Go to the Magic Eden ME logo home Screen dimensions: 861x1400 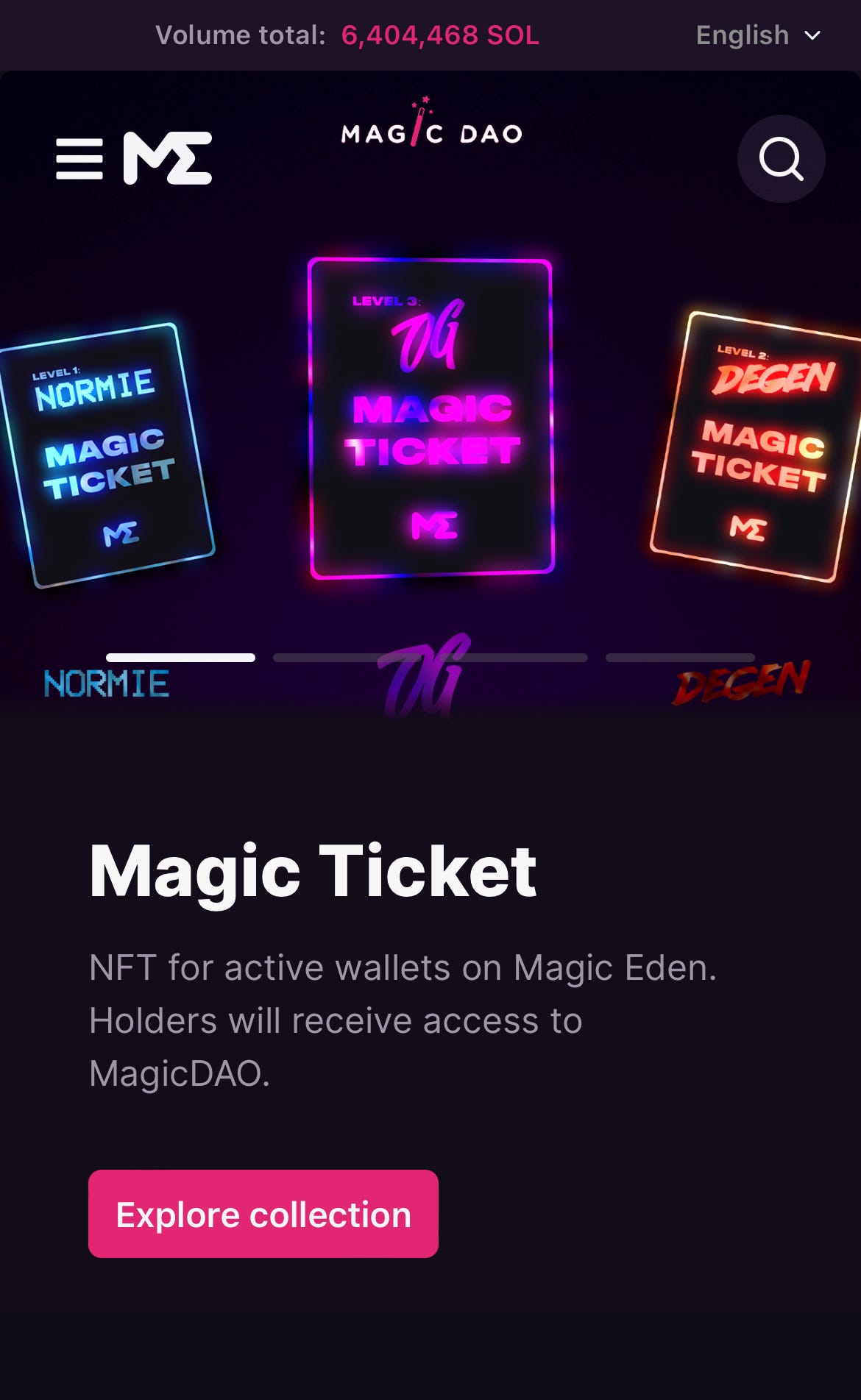pos(168,158)
